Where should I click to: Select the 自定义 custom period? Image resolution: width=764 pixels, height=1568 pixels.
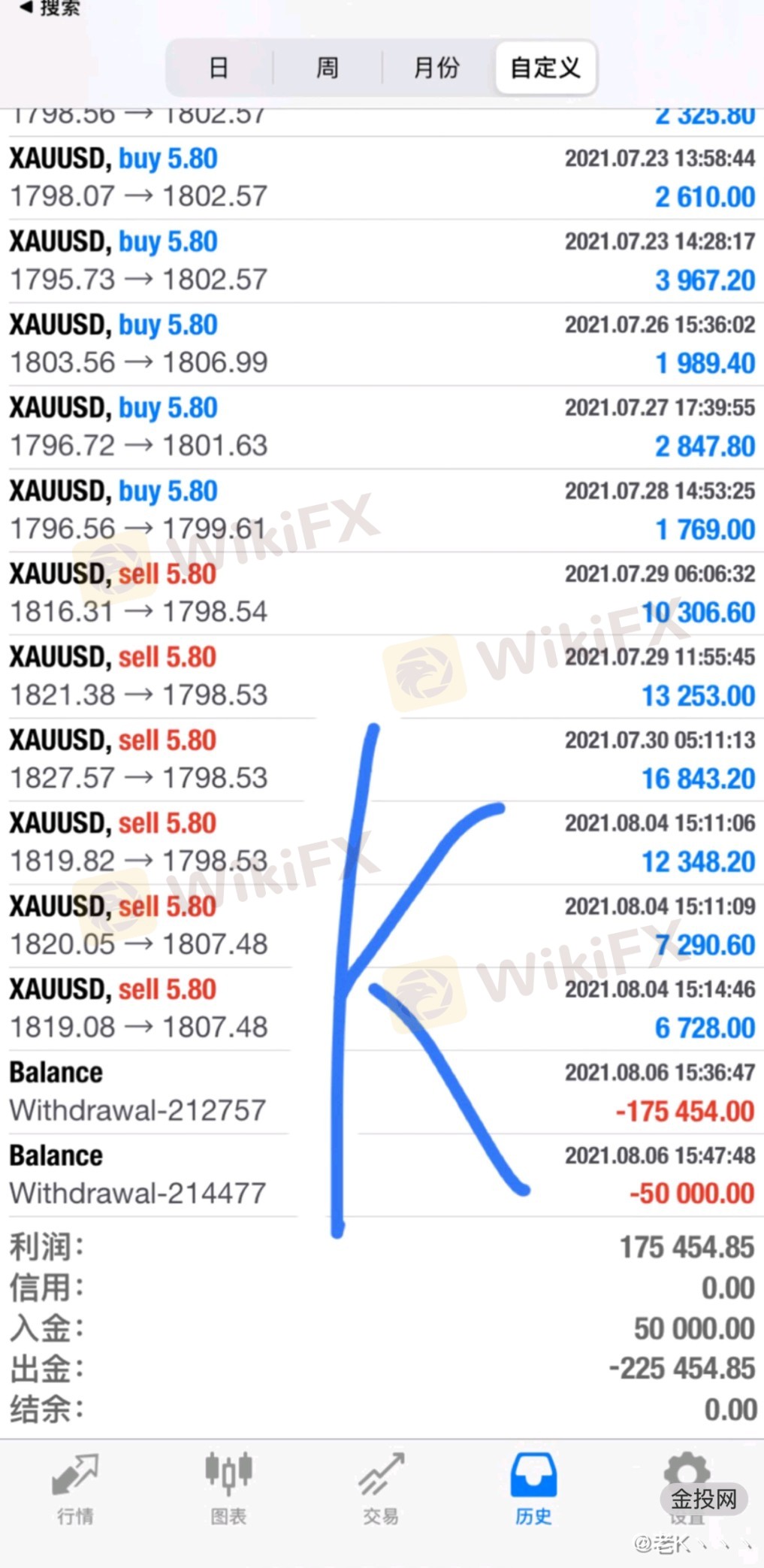tap(545, 68)
